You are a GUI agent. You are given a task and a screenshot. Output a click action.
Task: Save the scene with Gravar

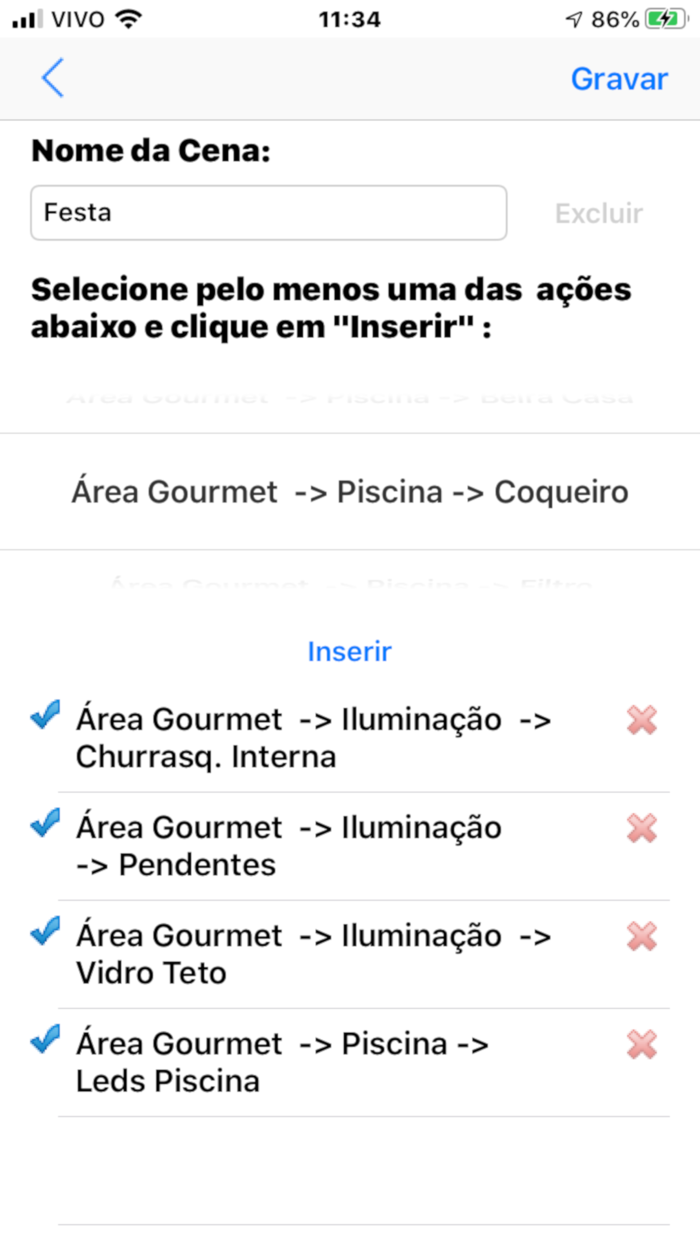click(619, 79)
